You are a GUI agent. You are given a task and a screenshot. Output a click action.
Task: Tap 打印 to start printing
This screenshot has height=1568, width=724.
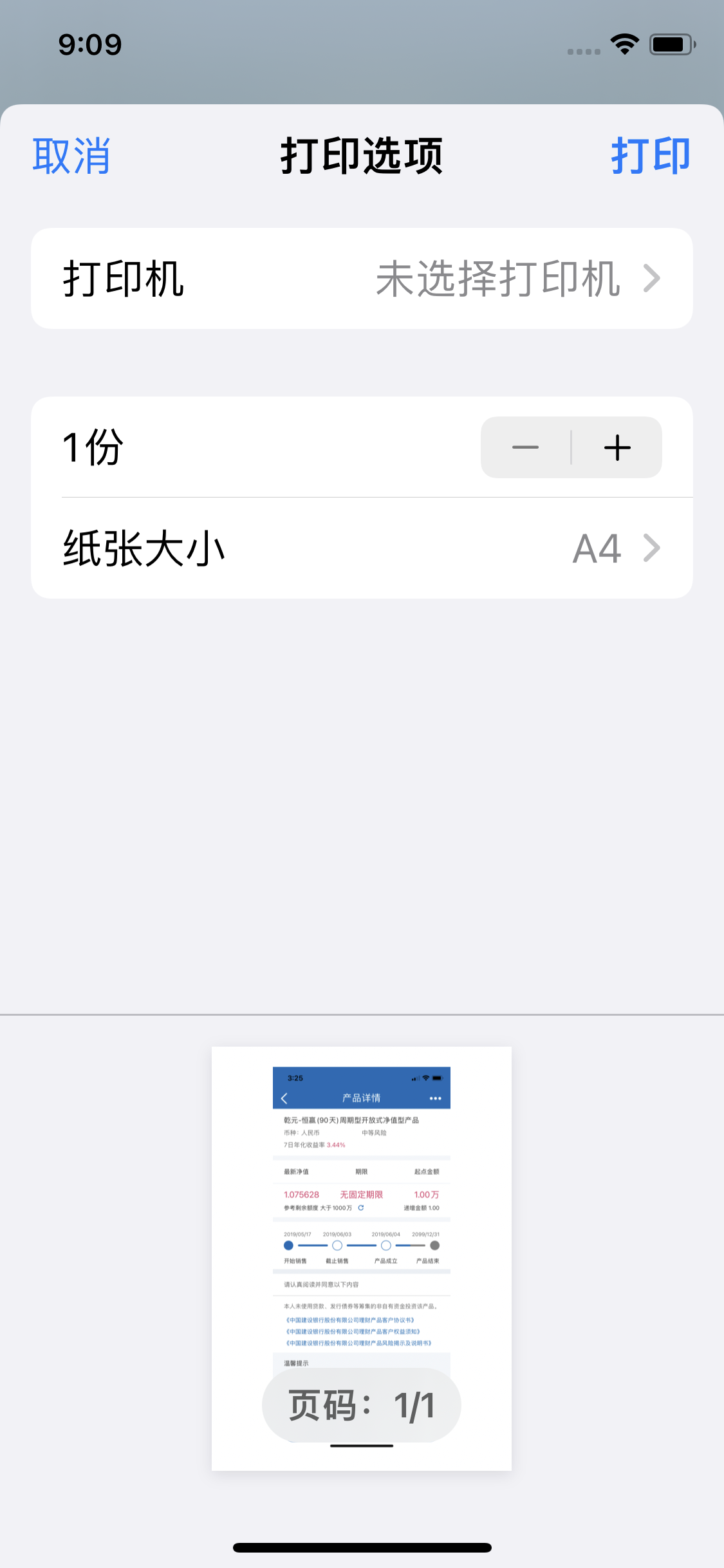(650, 156)
